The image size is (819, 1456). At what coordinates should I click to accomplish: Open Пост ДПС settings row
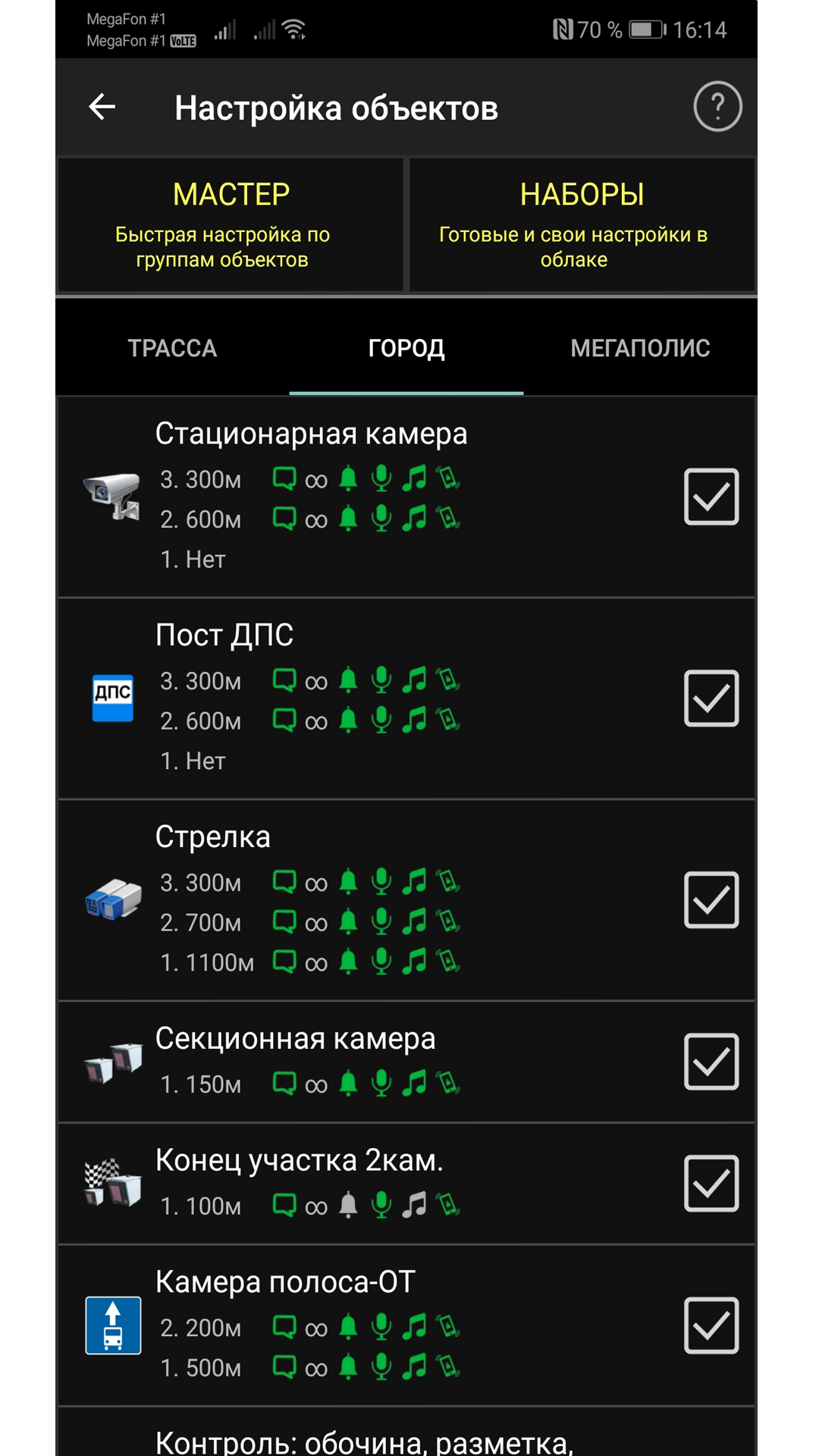tap(406, 698)
